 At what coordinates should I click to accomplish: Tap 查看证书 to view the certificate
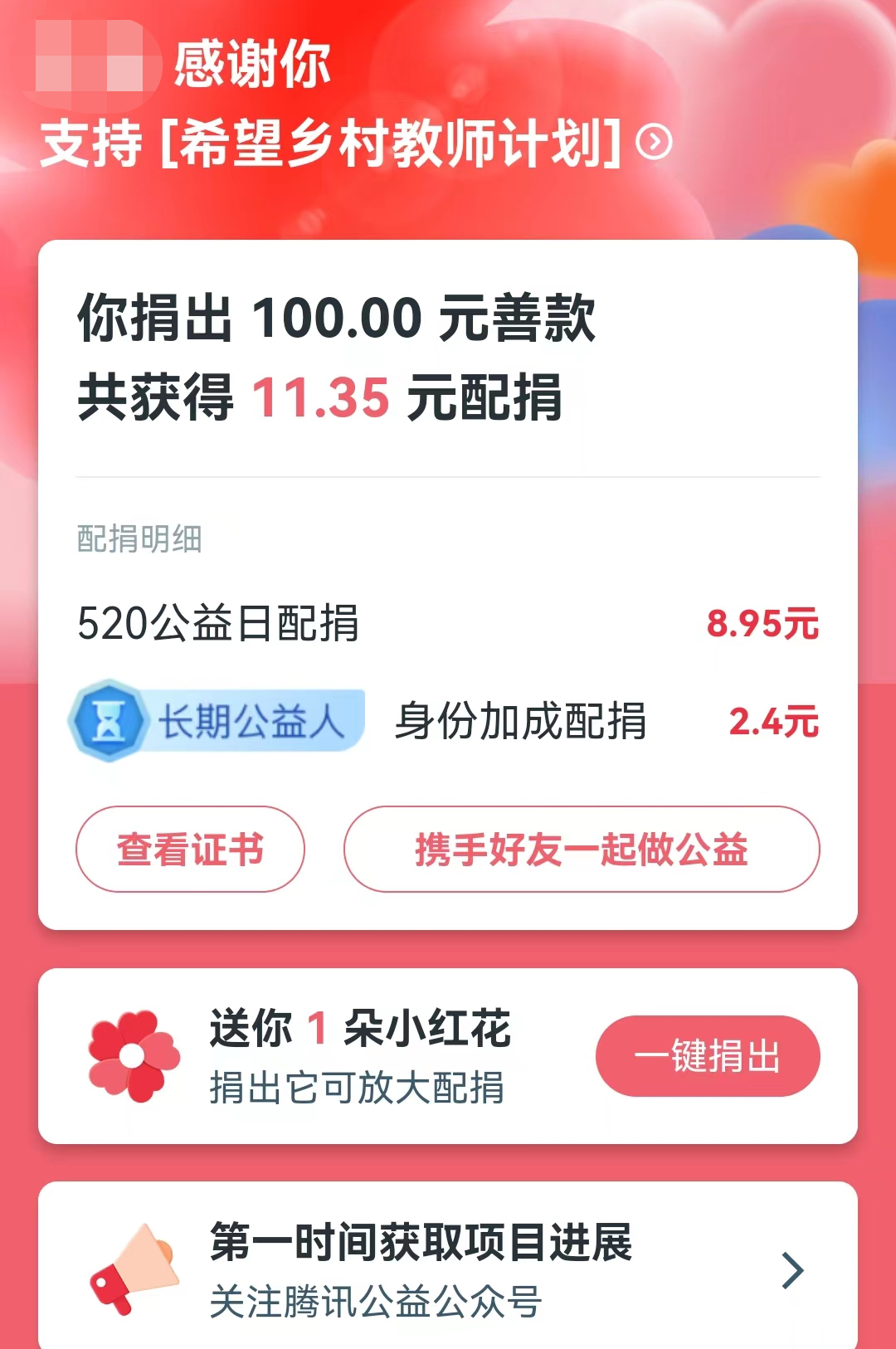pos(190,850)
